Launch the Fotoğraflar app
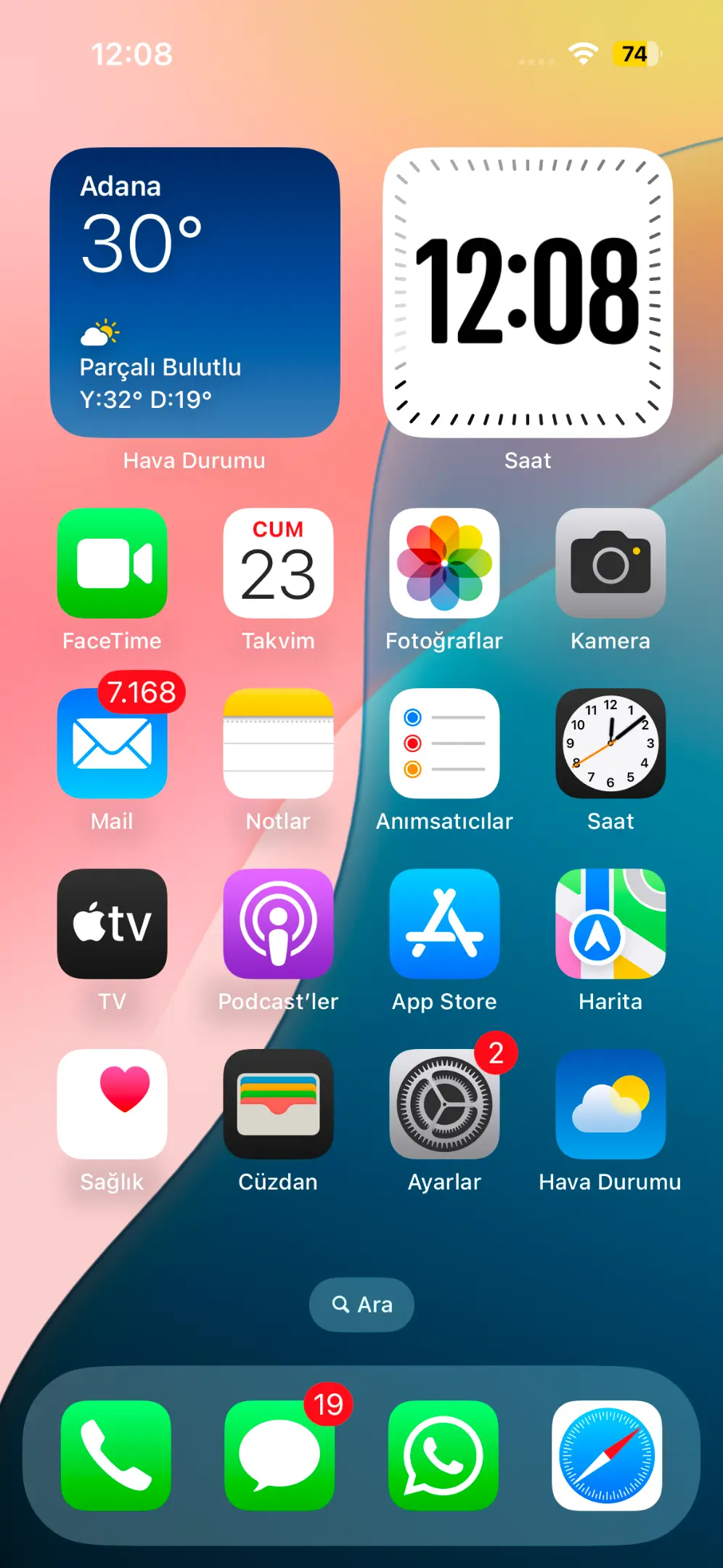The image size is (723, 1568). click(x=444, y=563)
